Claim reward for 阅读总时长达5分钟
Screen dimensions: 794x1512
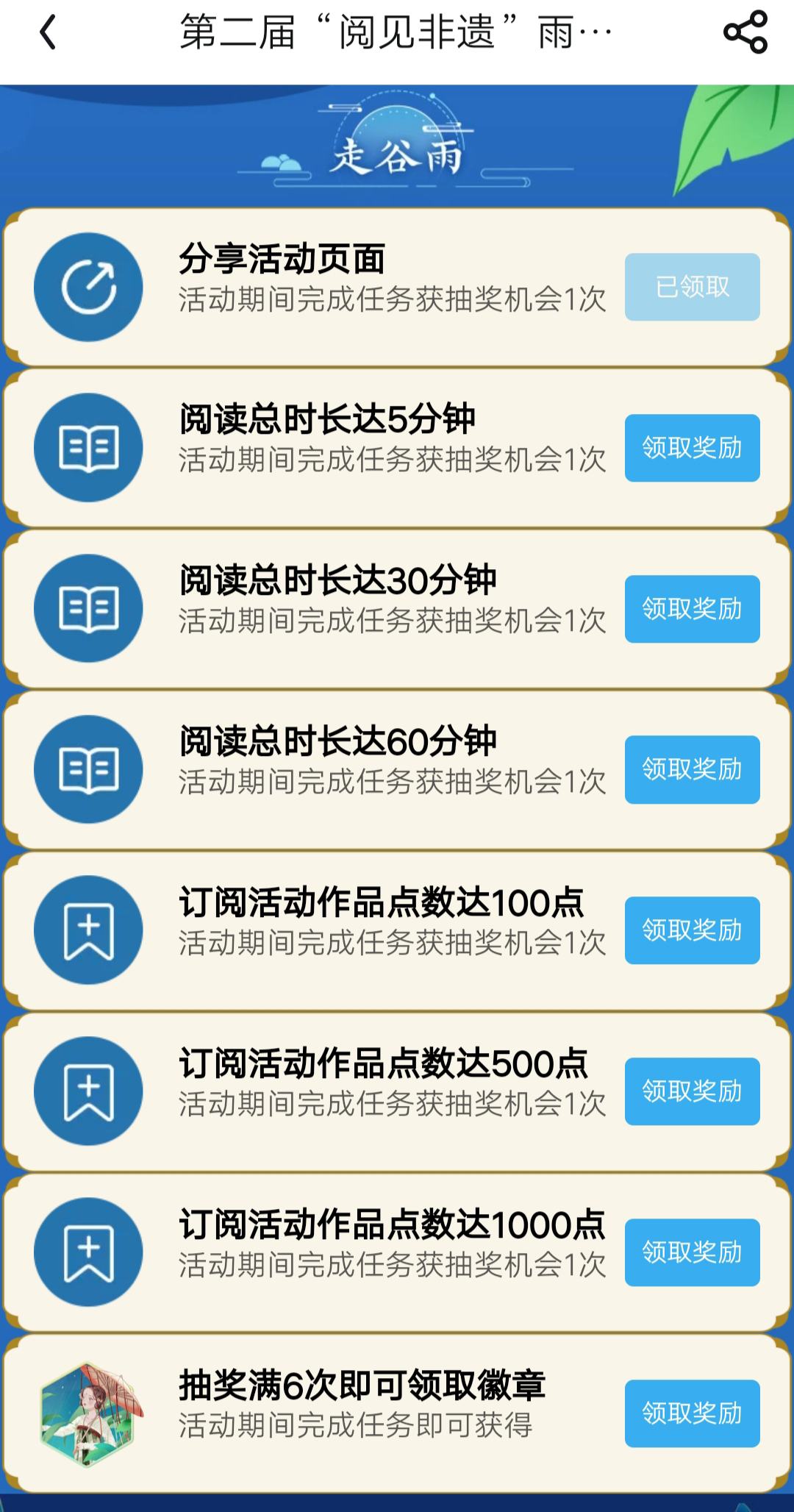coord(692,448)
